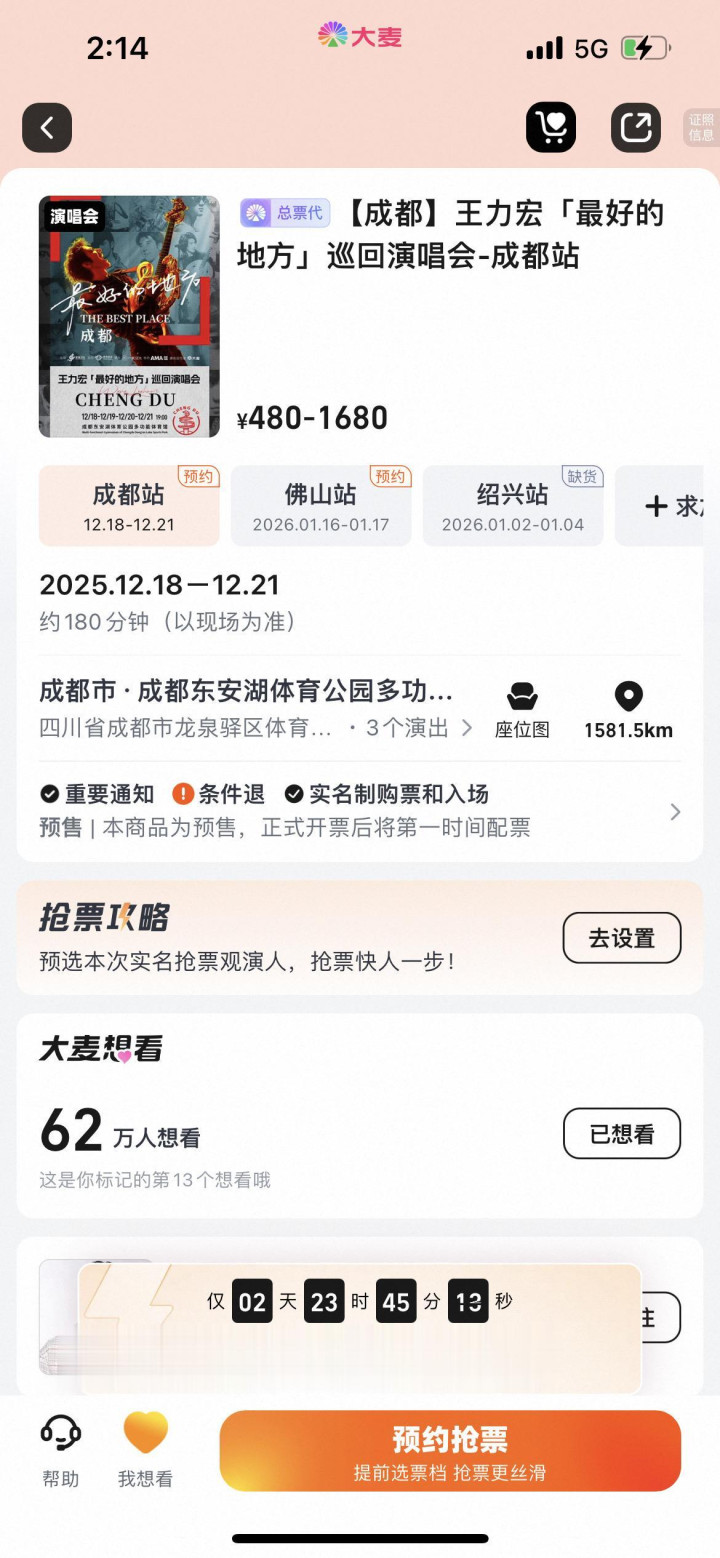
Task: Select the 成都站 tour stop
Action: pos(129,506)
